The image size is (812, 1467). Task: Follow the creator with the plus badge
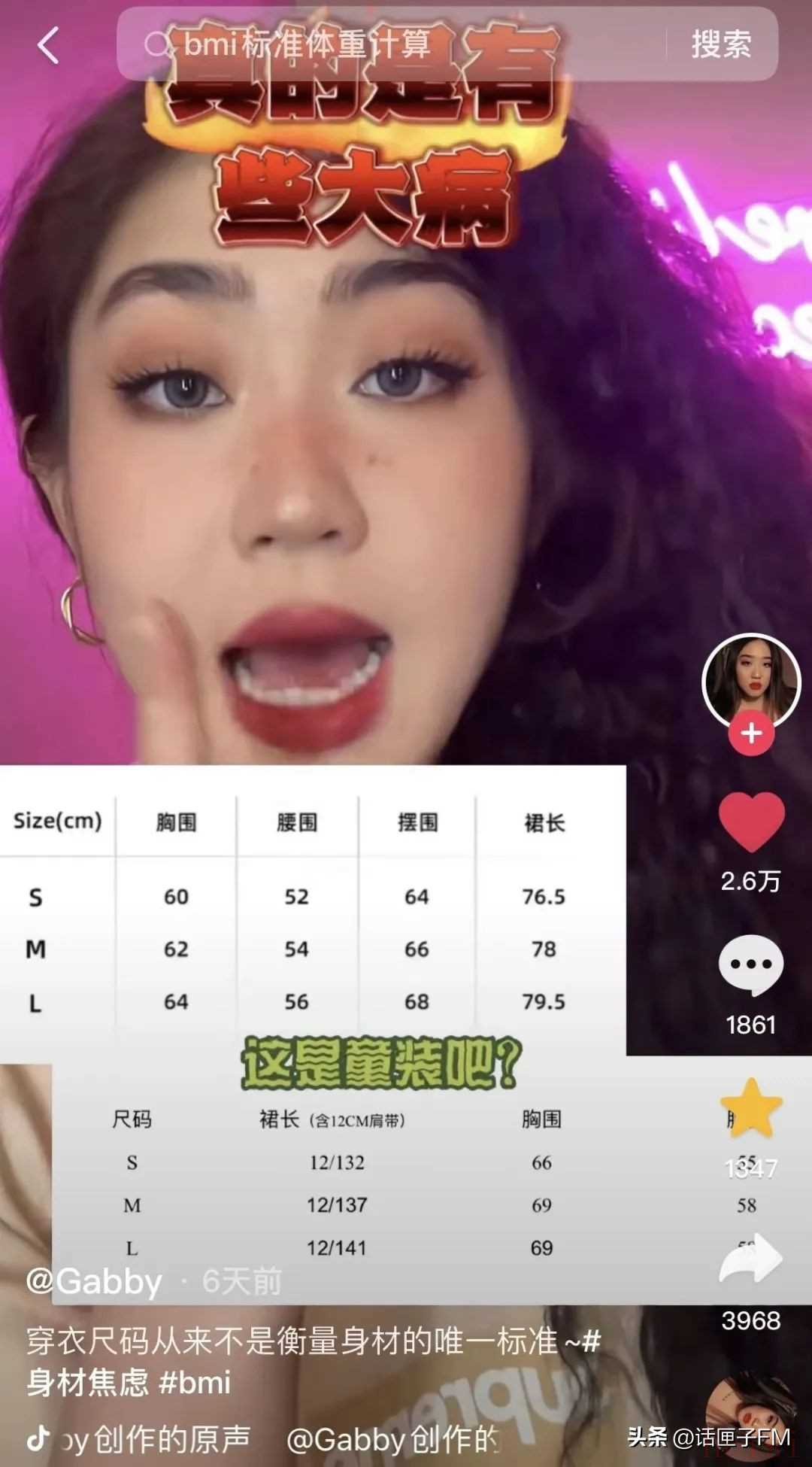(x=751, y=733)
